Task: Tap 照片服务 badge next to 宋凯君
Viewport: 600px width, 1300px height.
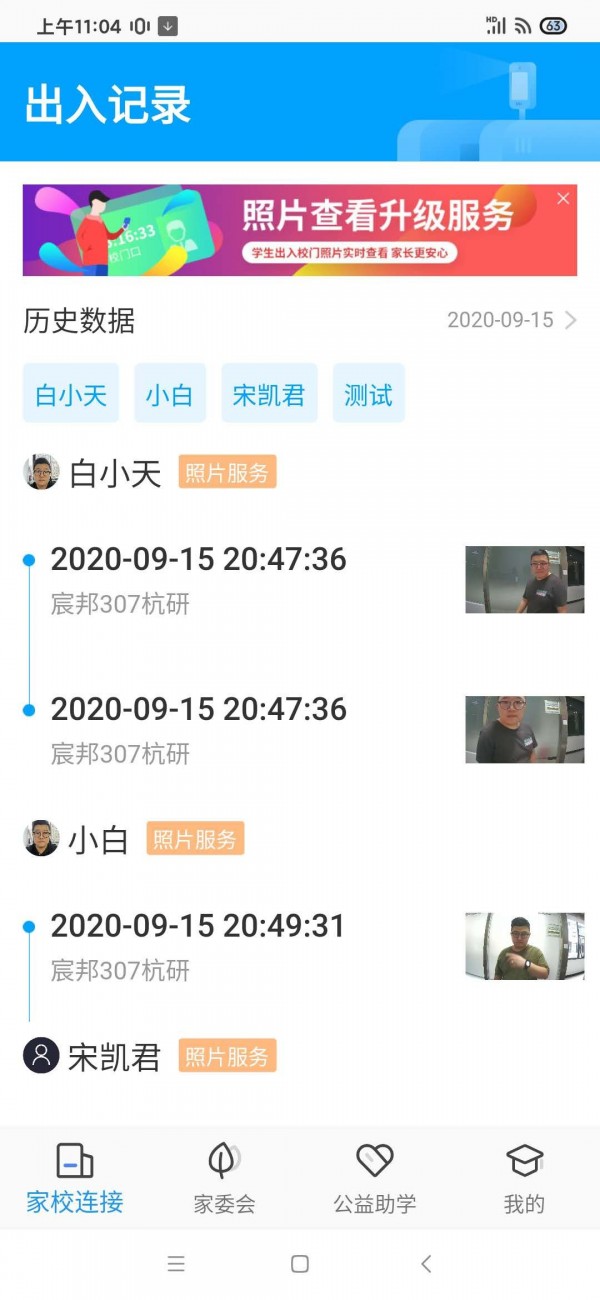Action: click(x=227, y=1056)
